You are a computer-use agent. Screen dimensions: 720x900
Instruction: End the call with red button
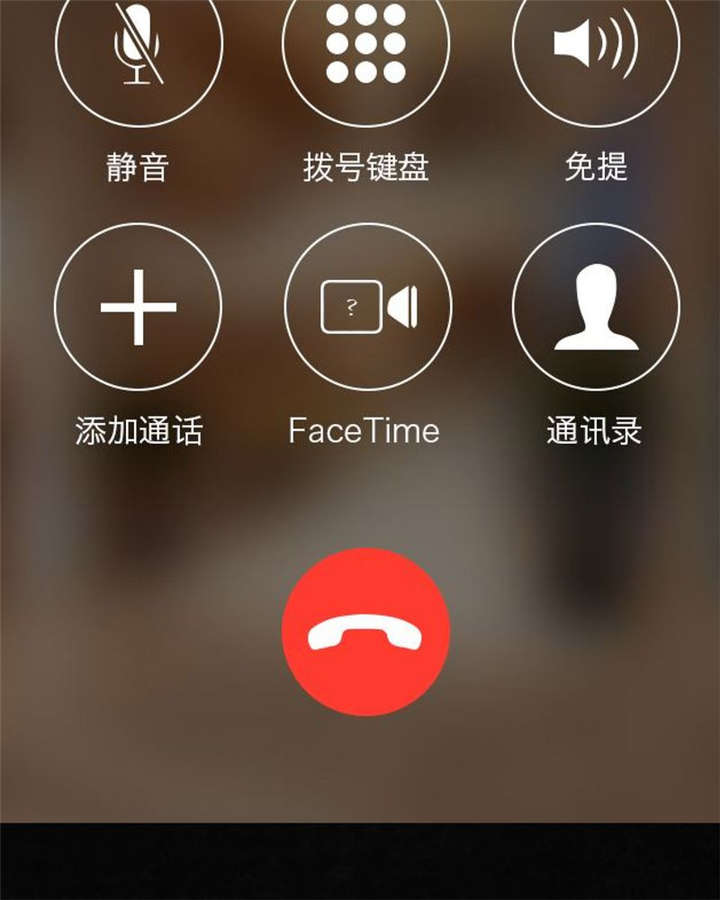tap(366, 632)
